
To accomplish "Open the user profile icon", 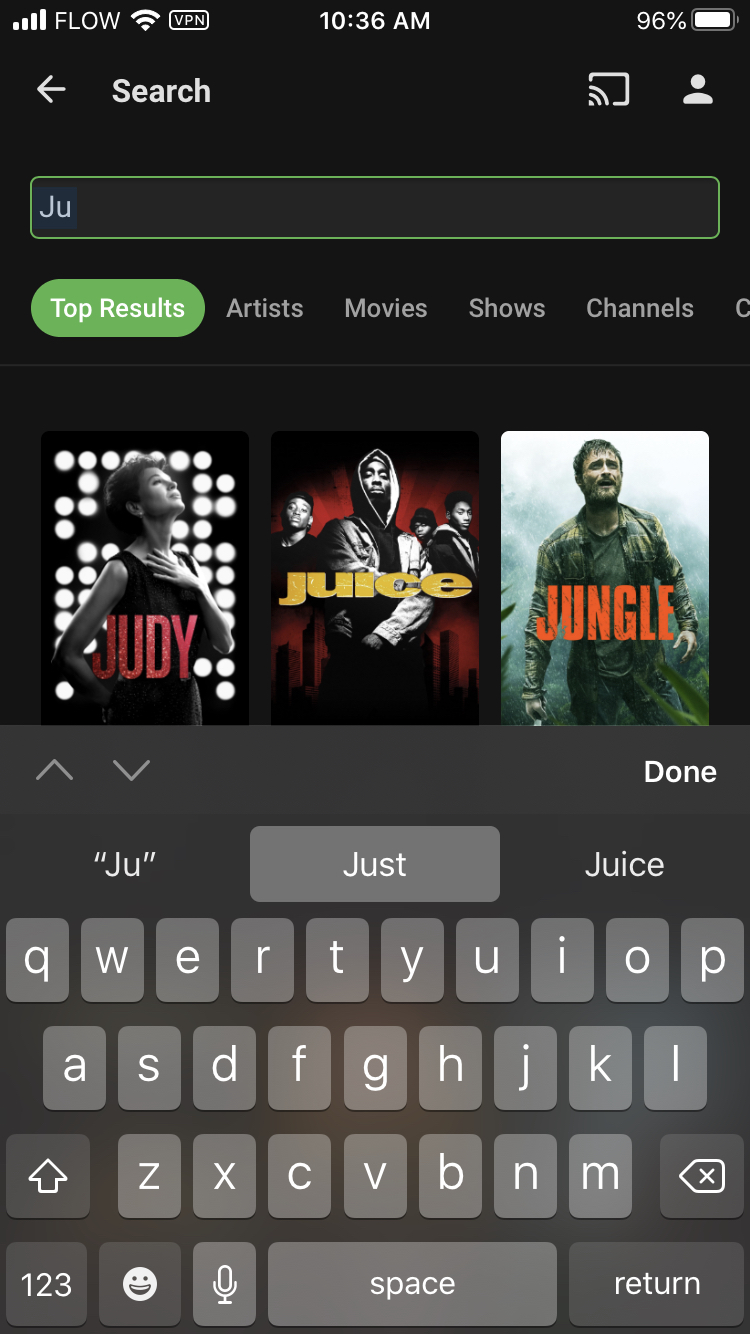I will (x=698, y=90).
